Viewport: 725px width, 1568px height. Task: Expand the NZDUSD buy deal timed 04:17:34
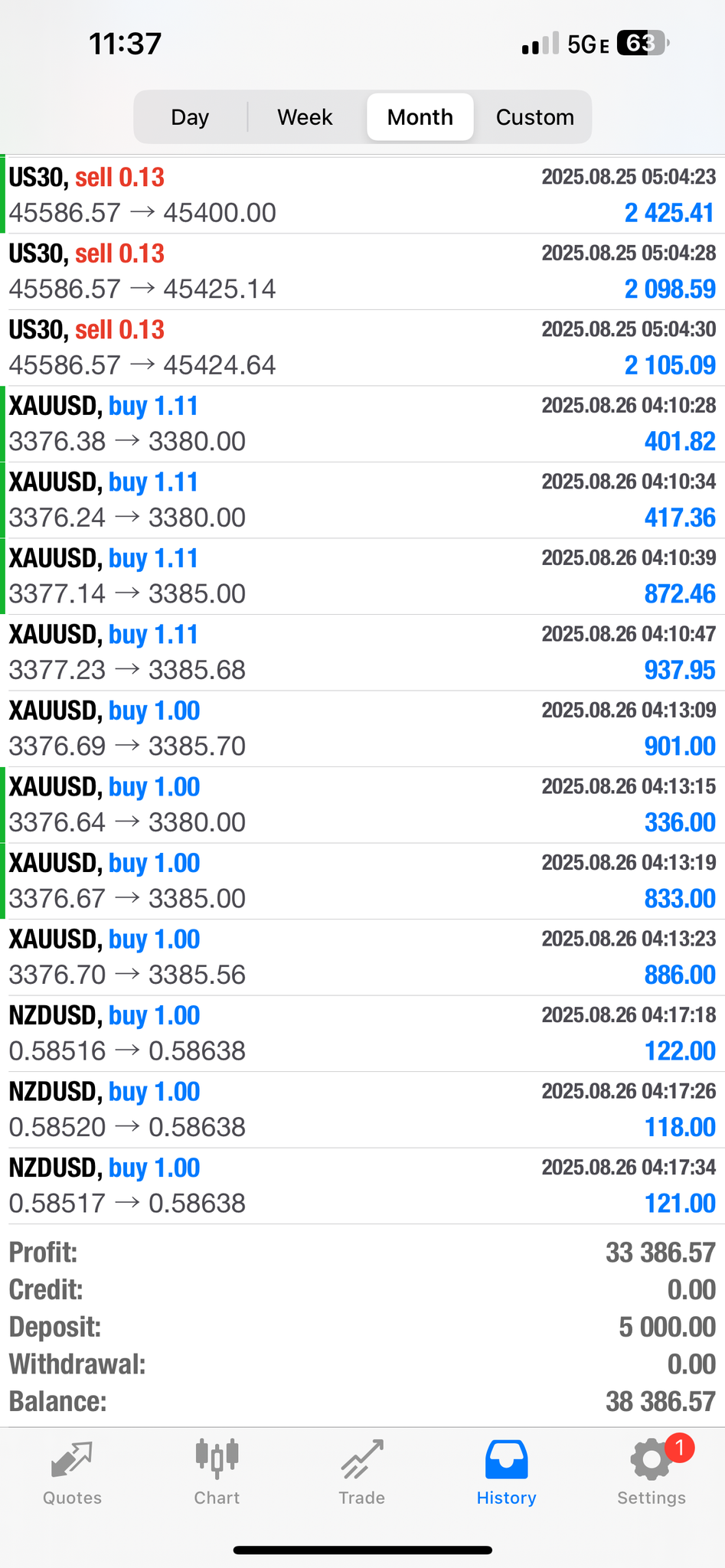[362, 1186]
